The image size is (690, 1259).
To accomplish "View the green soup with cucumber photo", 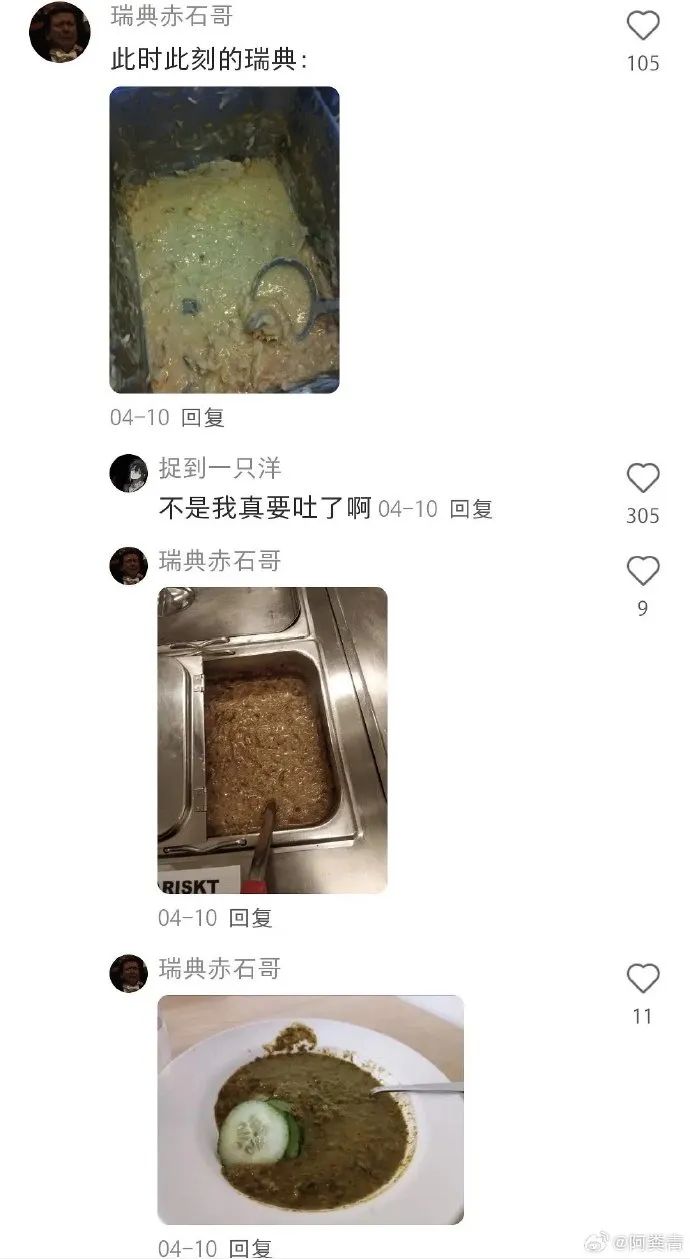I will (x=310, y=1110).
